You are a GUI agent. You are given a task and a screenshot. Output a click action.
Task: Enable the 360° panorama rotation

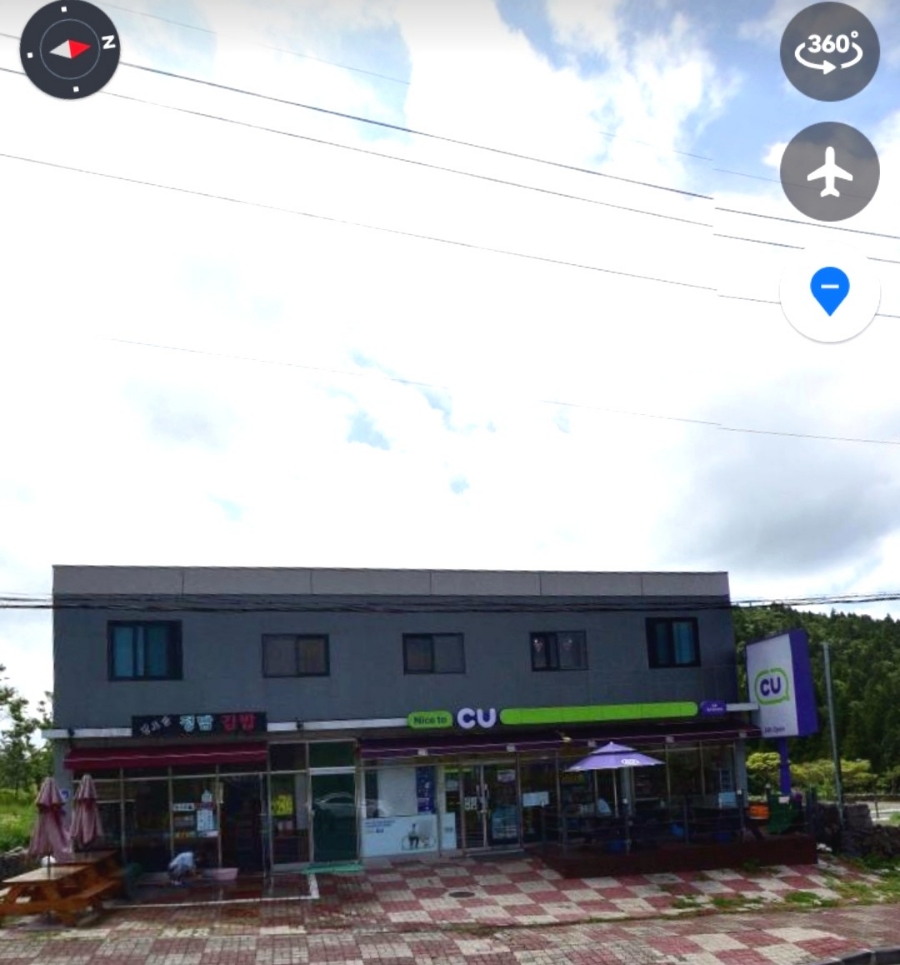pyautogui.click(x=829, y=52)
